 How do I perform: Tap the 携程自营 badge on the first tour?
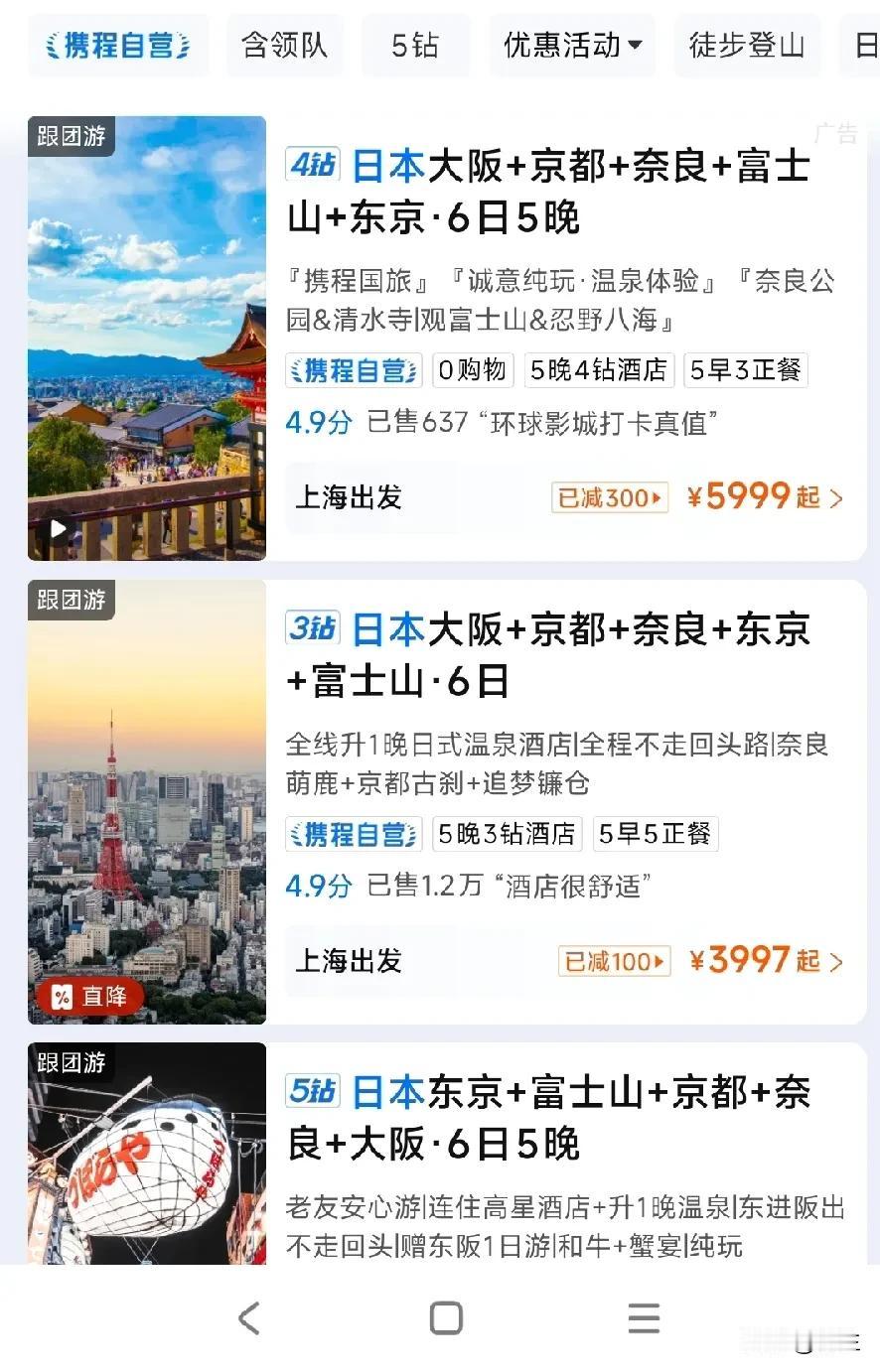click(353, 370)
